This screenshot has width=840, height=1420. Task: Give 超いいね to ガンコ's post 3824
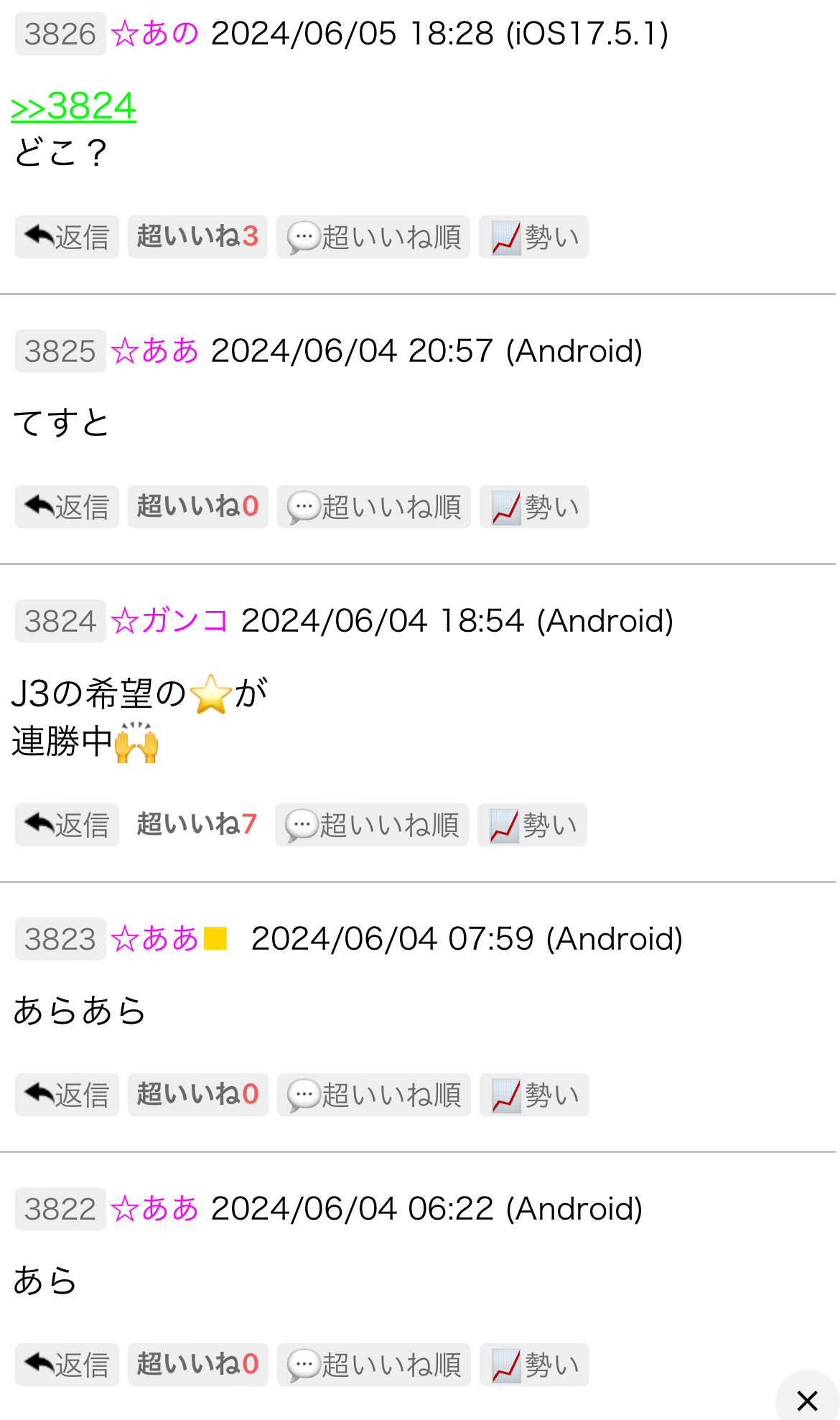coord(197,825)
